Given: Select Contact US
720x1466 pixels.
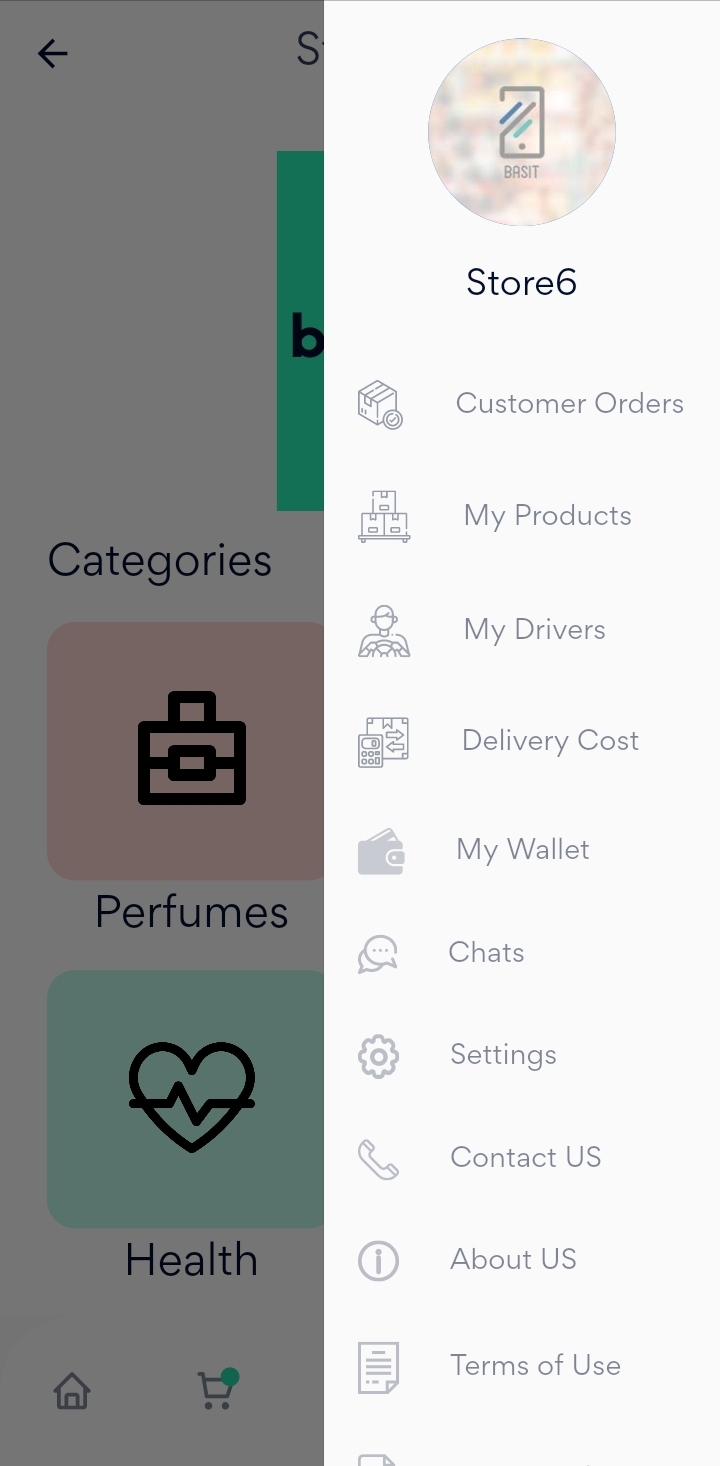Looking at the screenshot, I should (525, 1157).
